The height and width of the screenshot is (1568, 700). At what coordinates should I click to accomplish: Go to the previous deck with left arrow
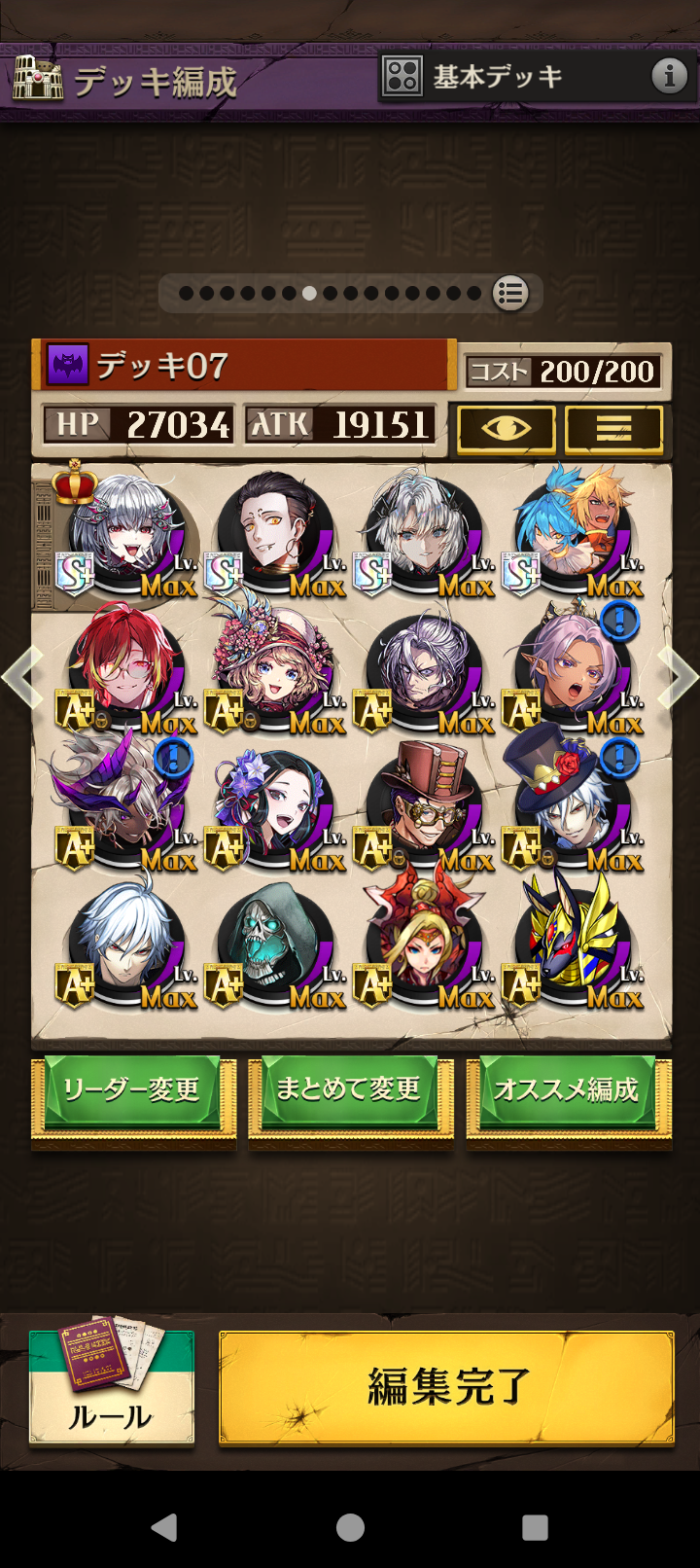pos(21,677)
